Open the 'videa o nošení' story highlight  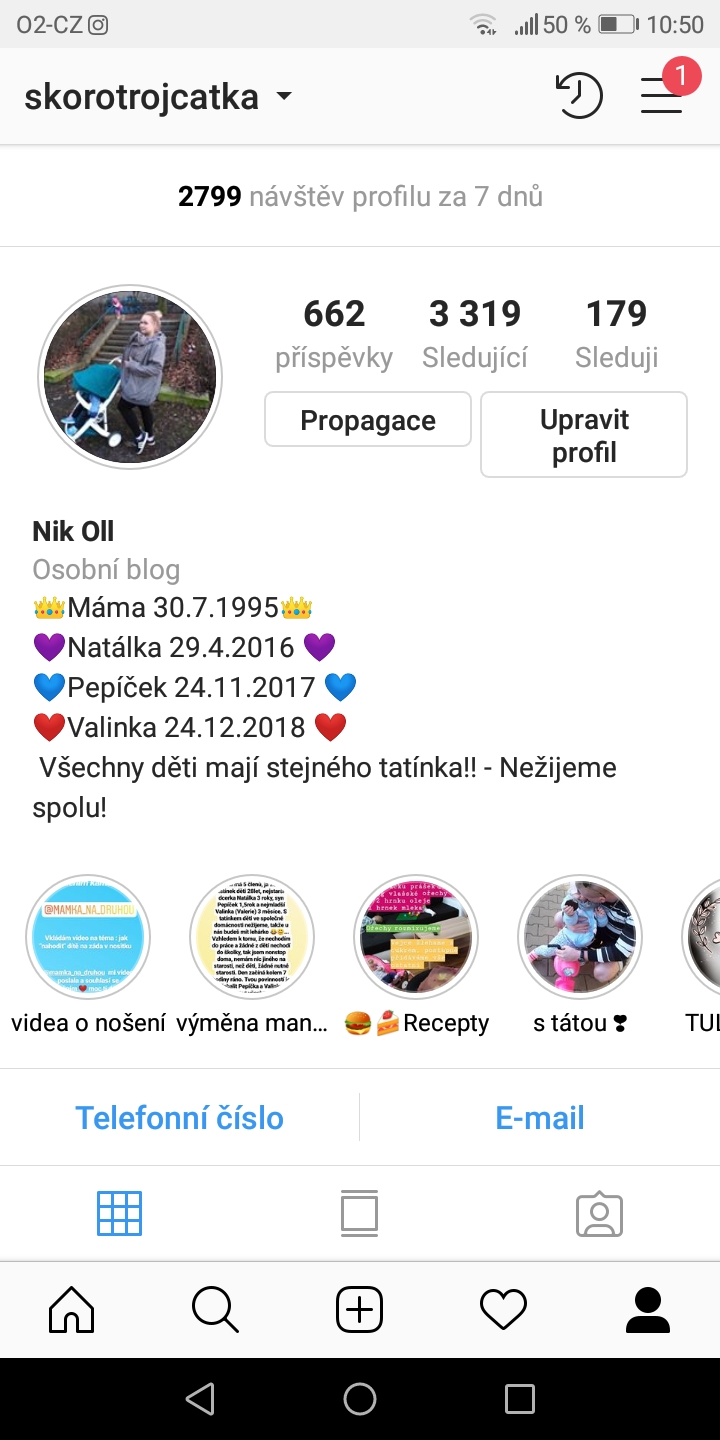[89, 937]
